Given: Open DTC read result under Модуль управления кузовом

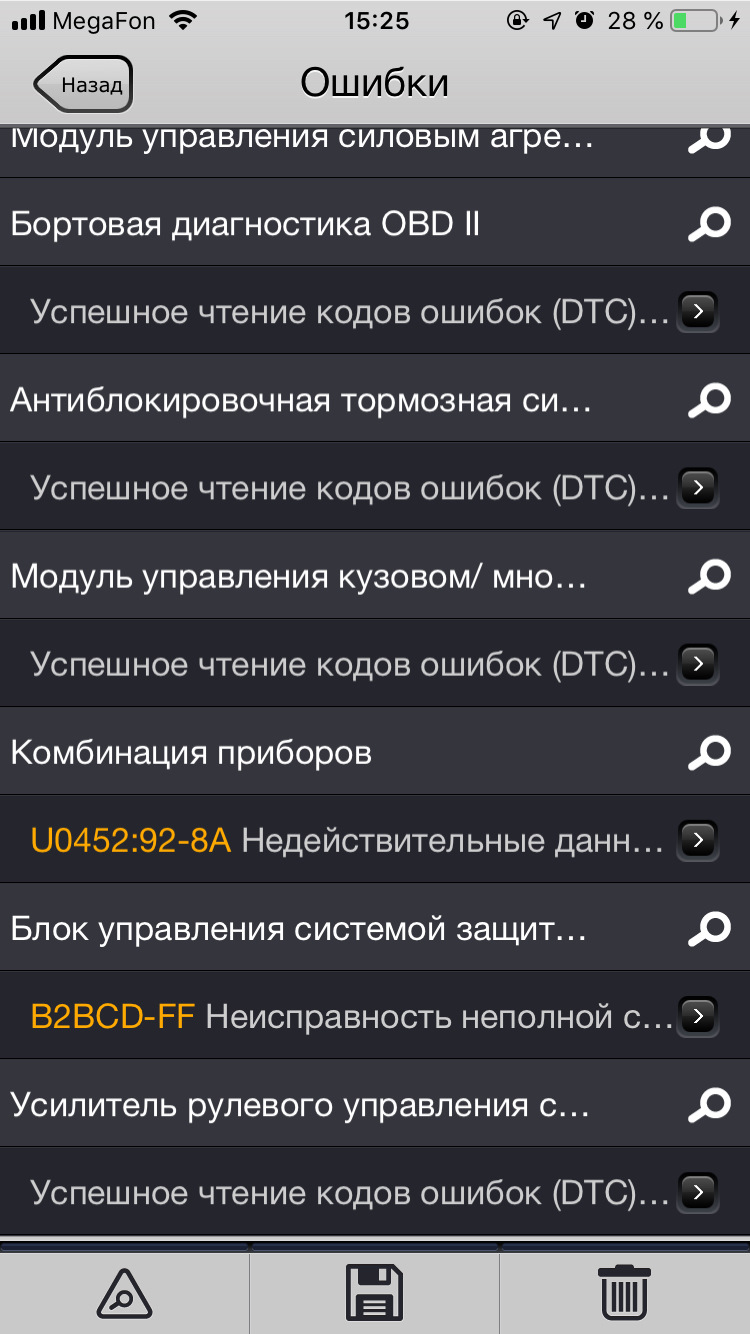Looking at the screenshot, I should click(698, 665).
